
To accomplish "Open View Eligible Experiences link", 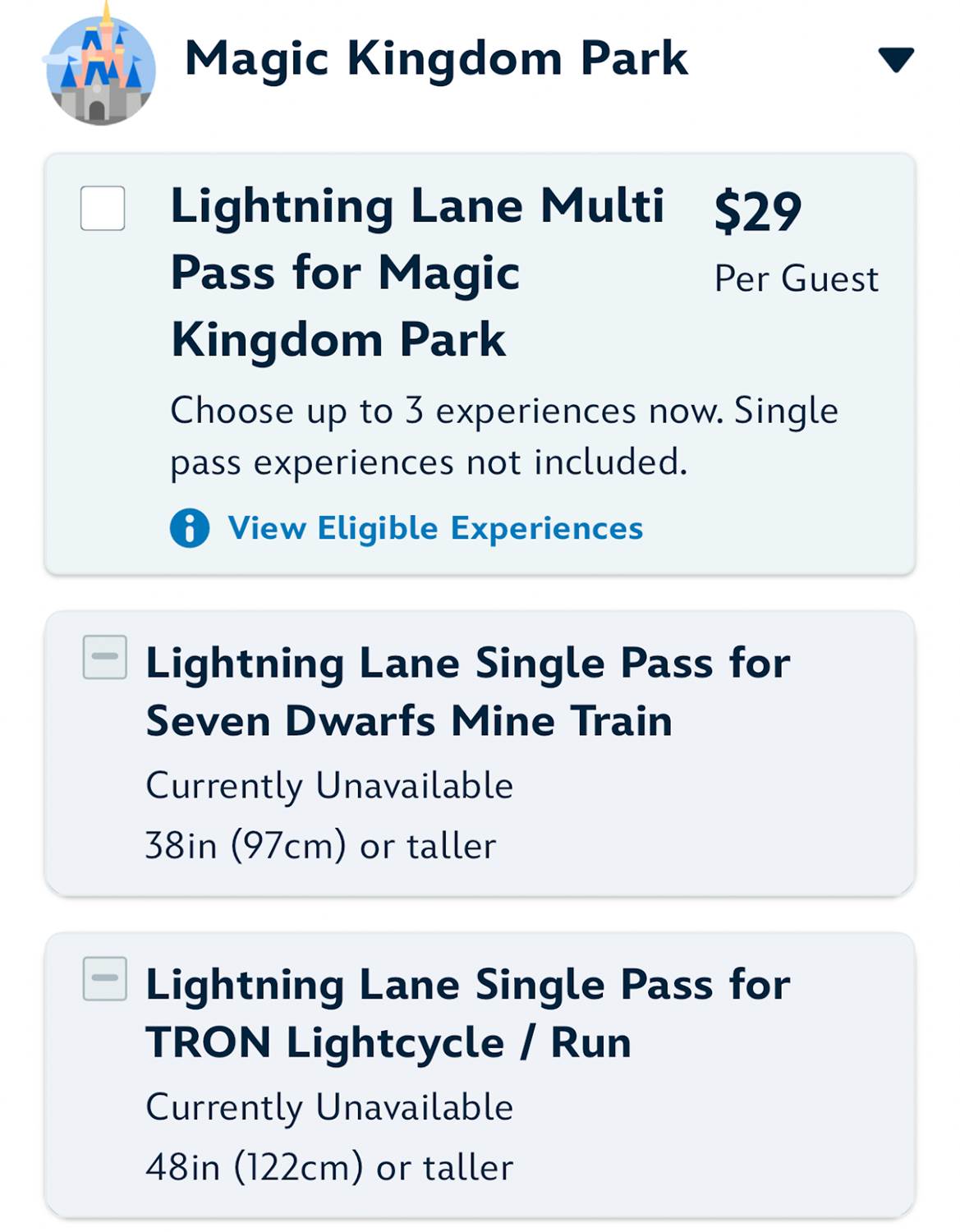I will point(435,529).
